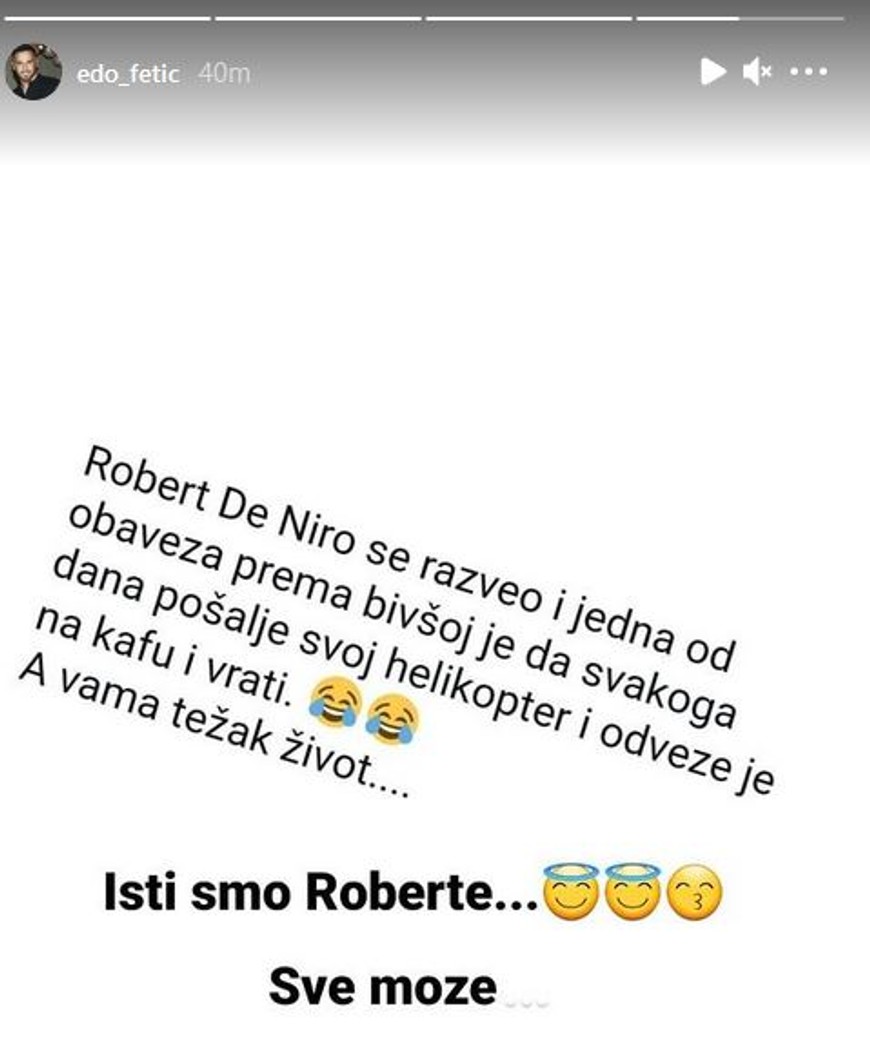Open the edo_fetic username link
870x1051 pixels.
128,74
